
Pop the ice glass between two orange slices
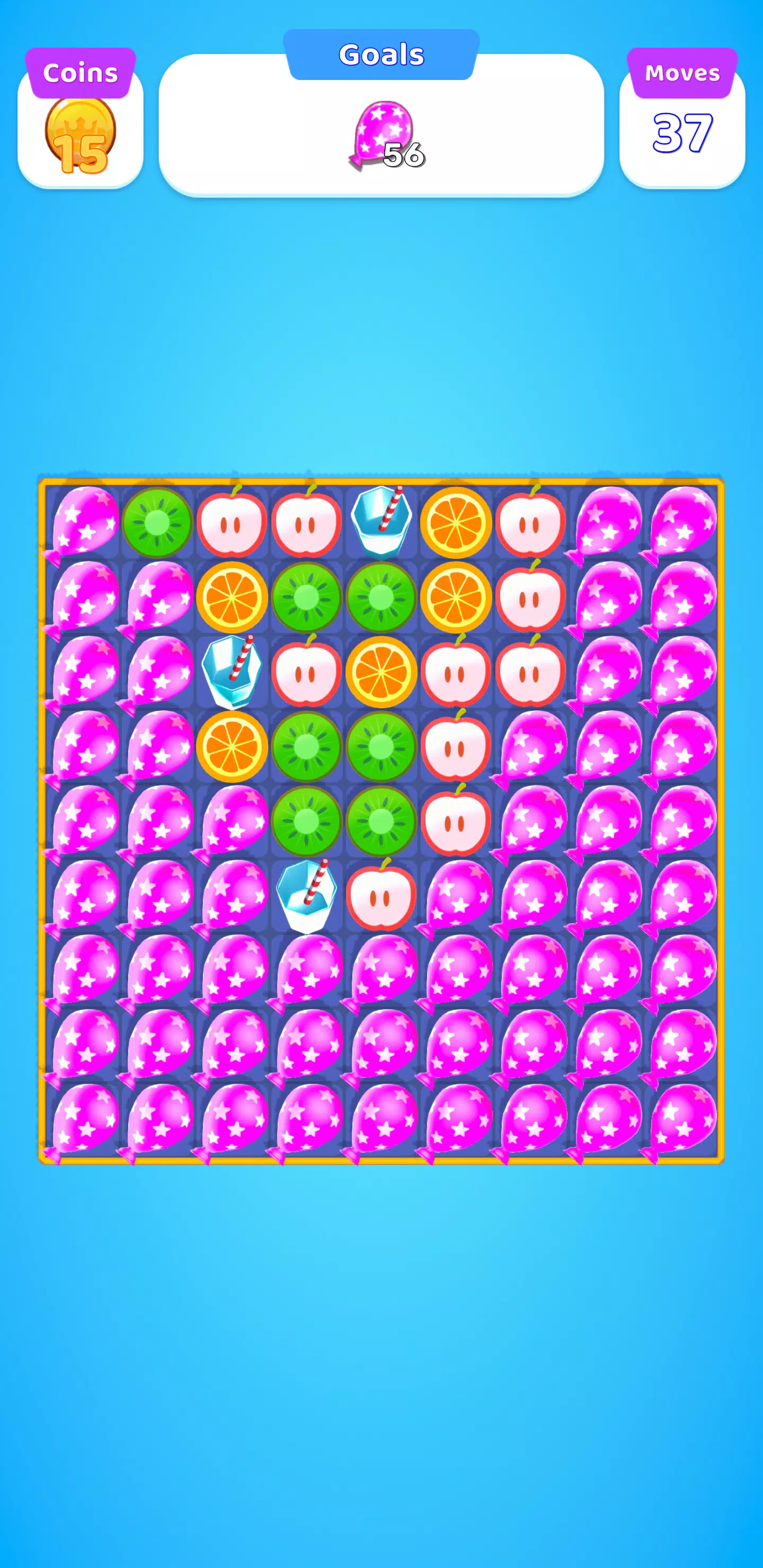coord(232,672)
